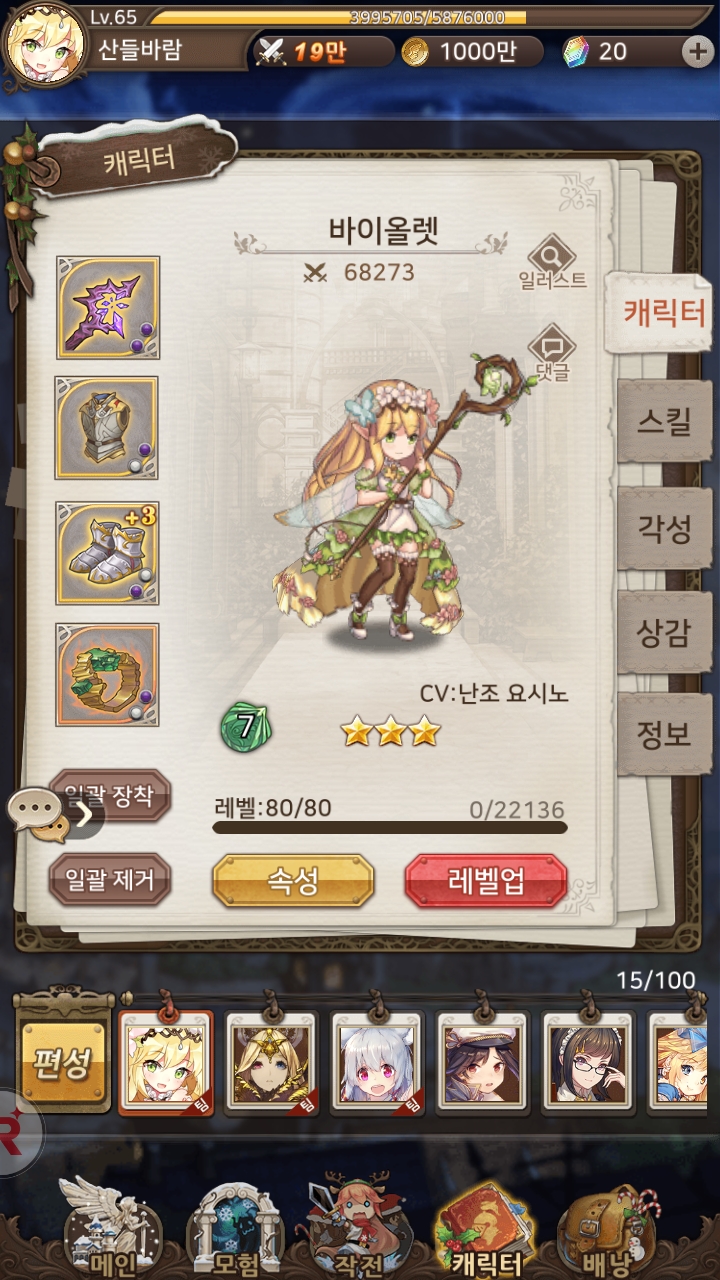Open the 정보 tab
The width and height of the screenshot is (720, 1280).
(x=664, y=735)
